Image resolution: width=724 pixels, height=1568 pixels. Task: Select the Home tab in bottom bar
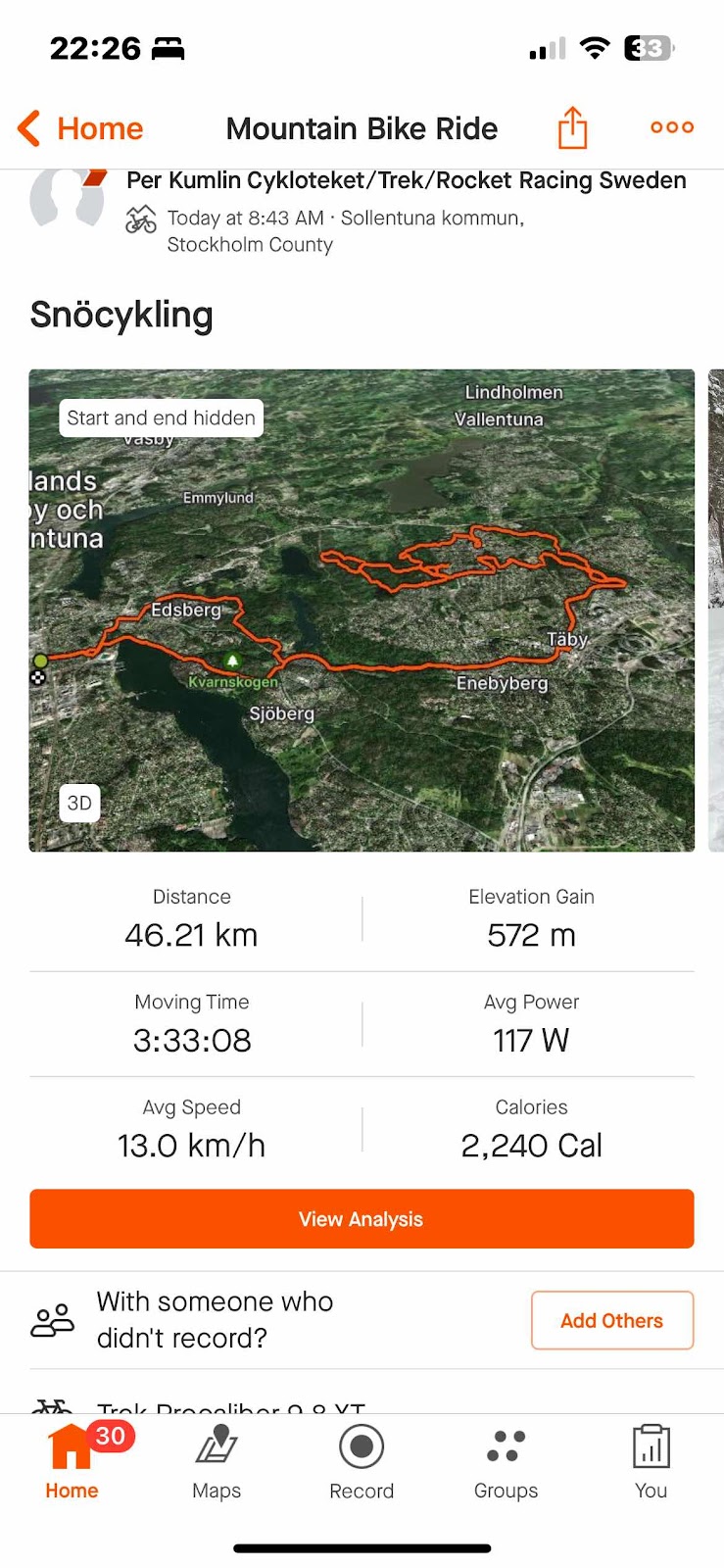[72, 1462]
